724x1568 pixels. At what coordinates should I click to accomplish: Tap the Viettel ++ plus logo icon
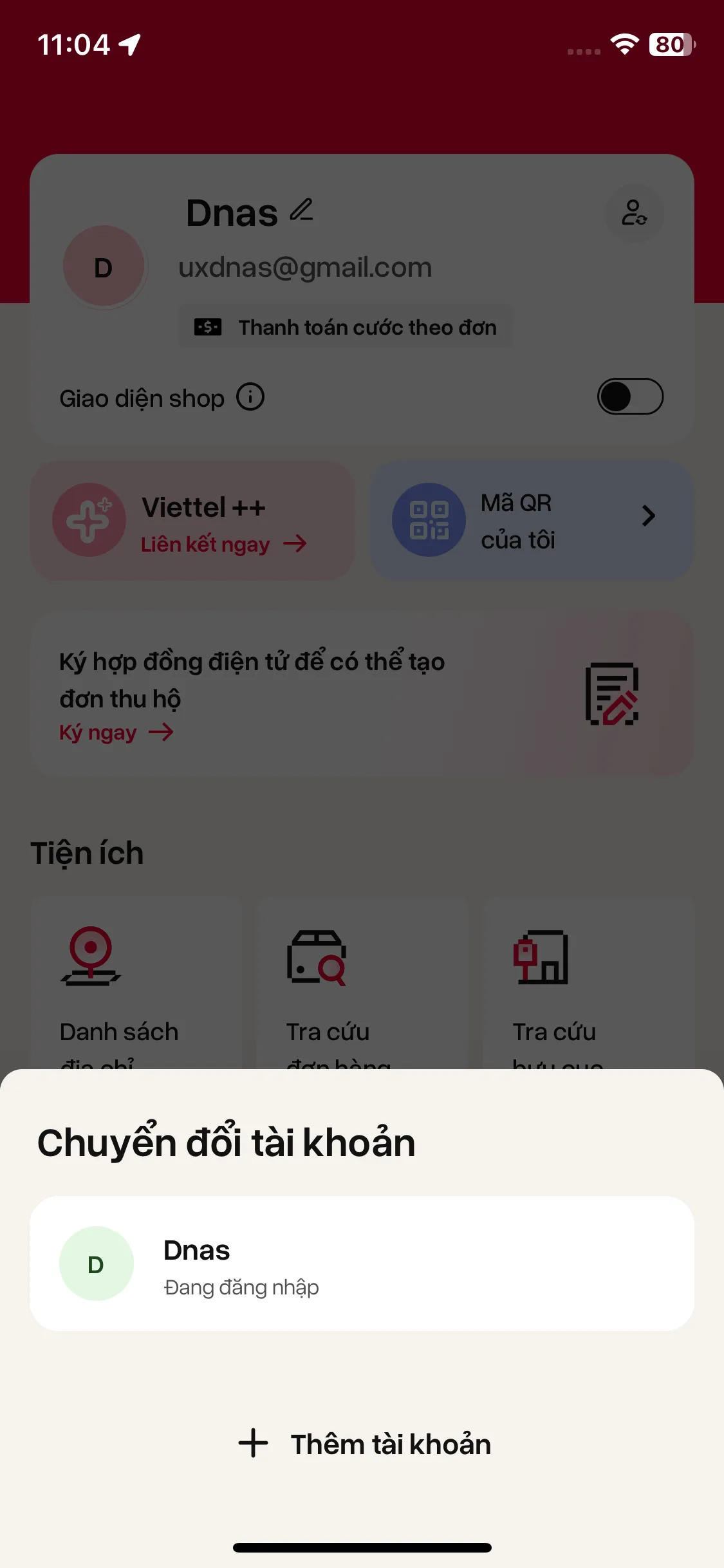click(90, 520)
